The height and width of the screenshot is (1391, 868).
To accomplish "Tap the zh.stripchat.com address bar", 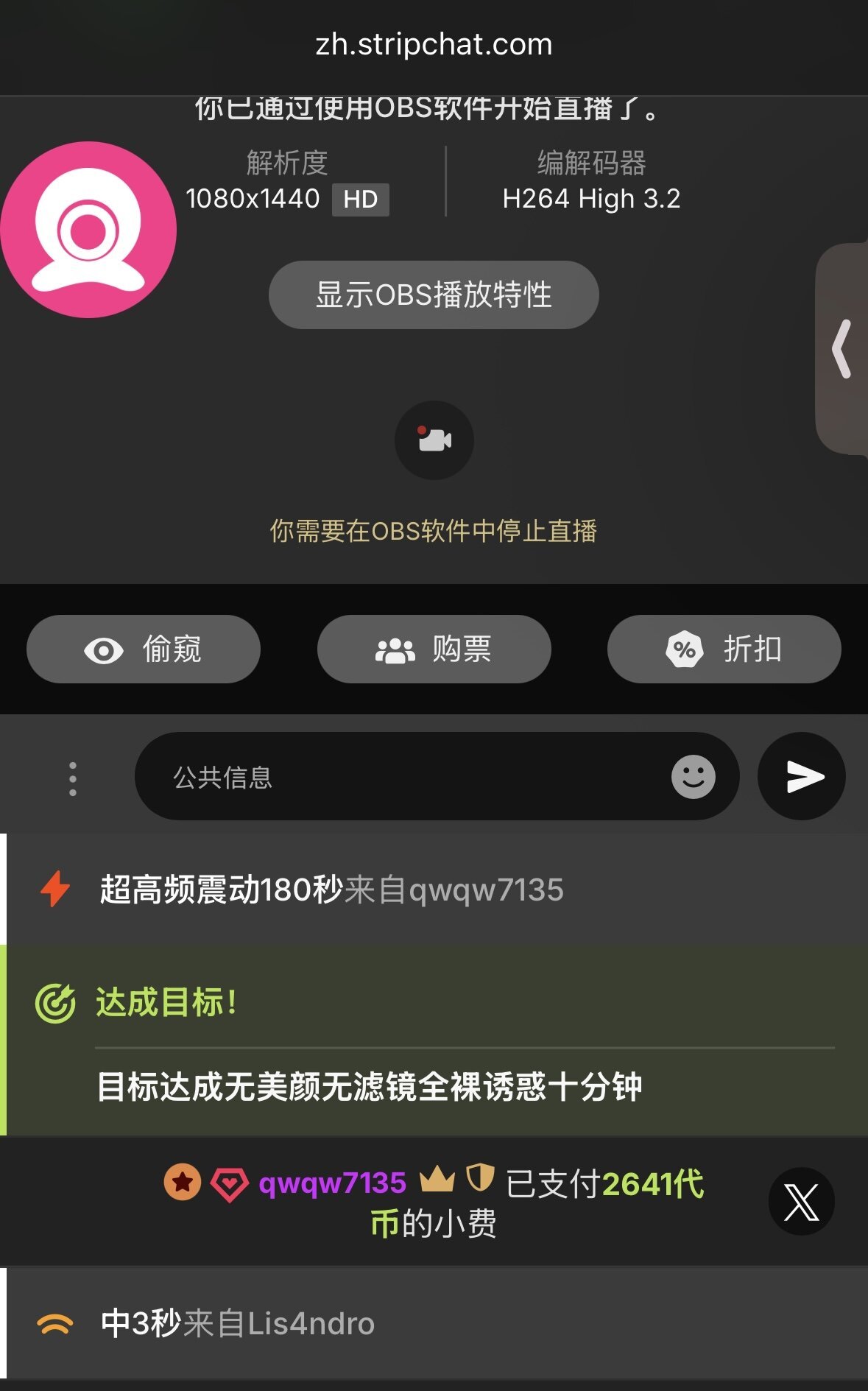I will pyautogui.click(x=434, y=44).
